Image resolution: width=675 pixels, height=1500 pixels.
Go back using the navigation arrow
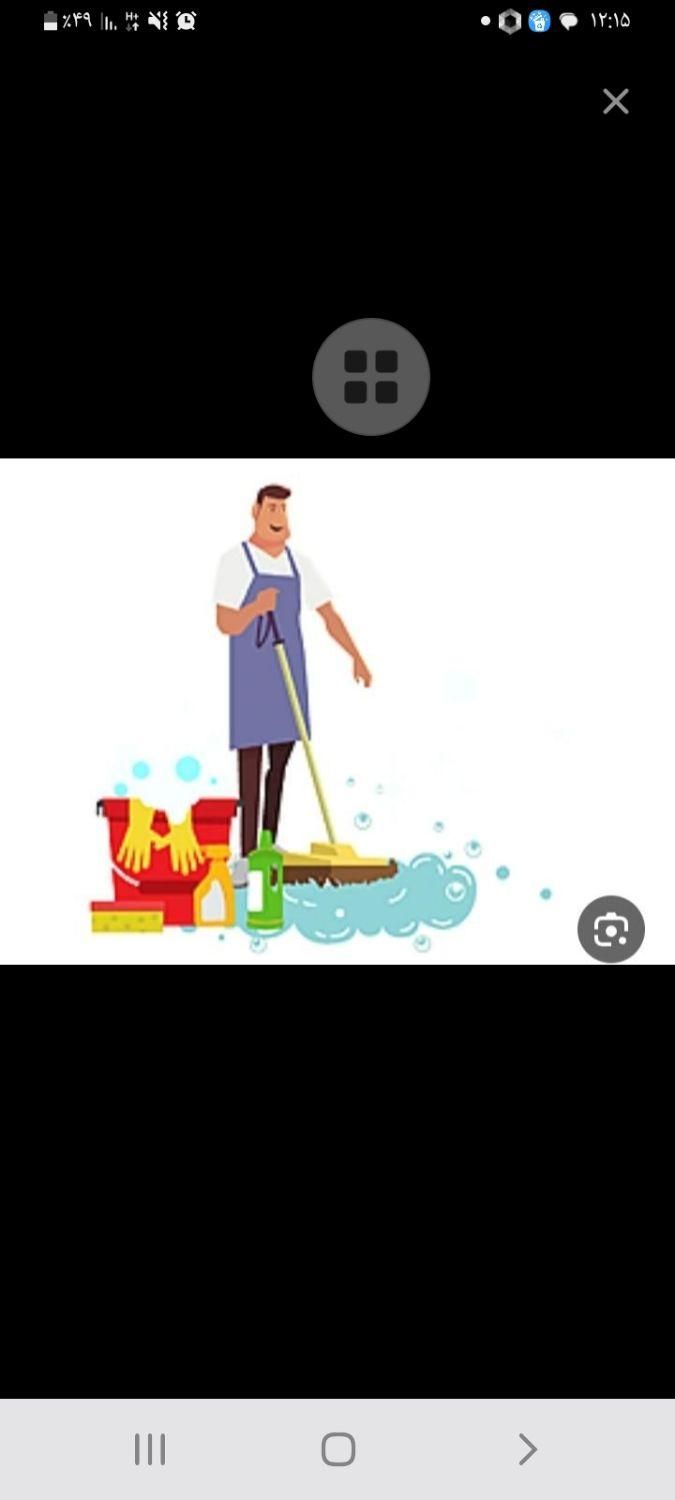[527, 1449]
